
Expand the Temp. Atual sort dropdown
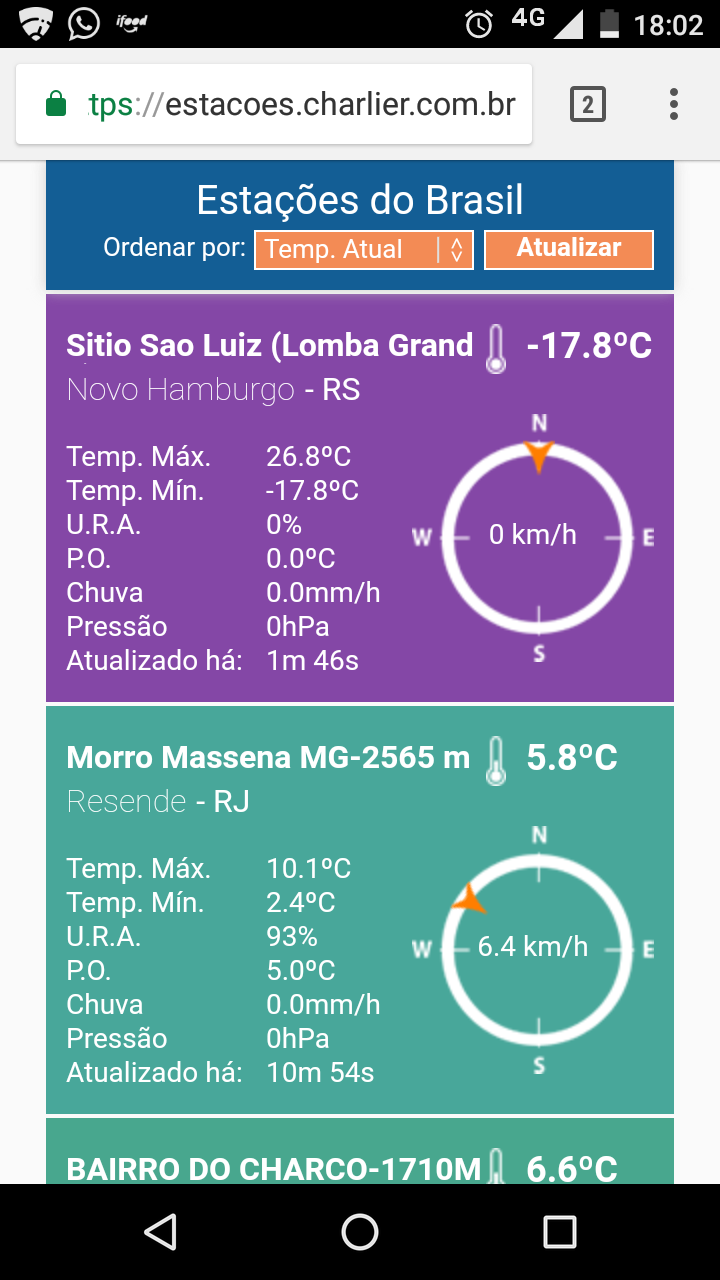pyautogui.click(x=363, y=250)
